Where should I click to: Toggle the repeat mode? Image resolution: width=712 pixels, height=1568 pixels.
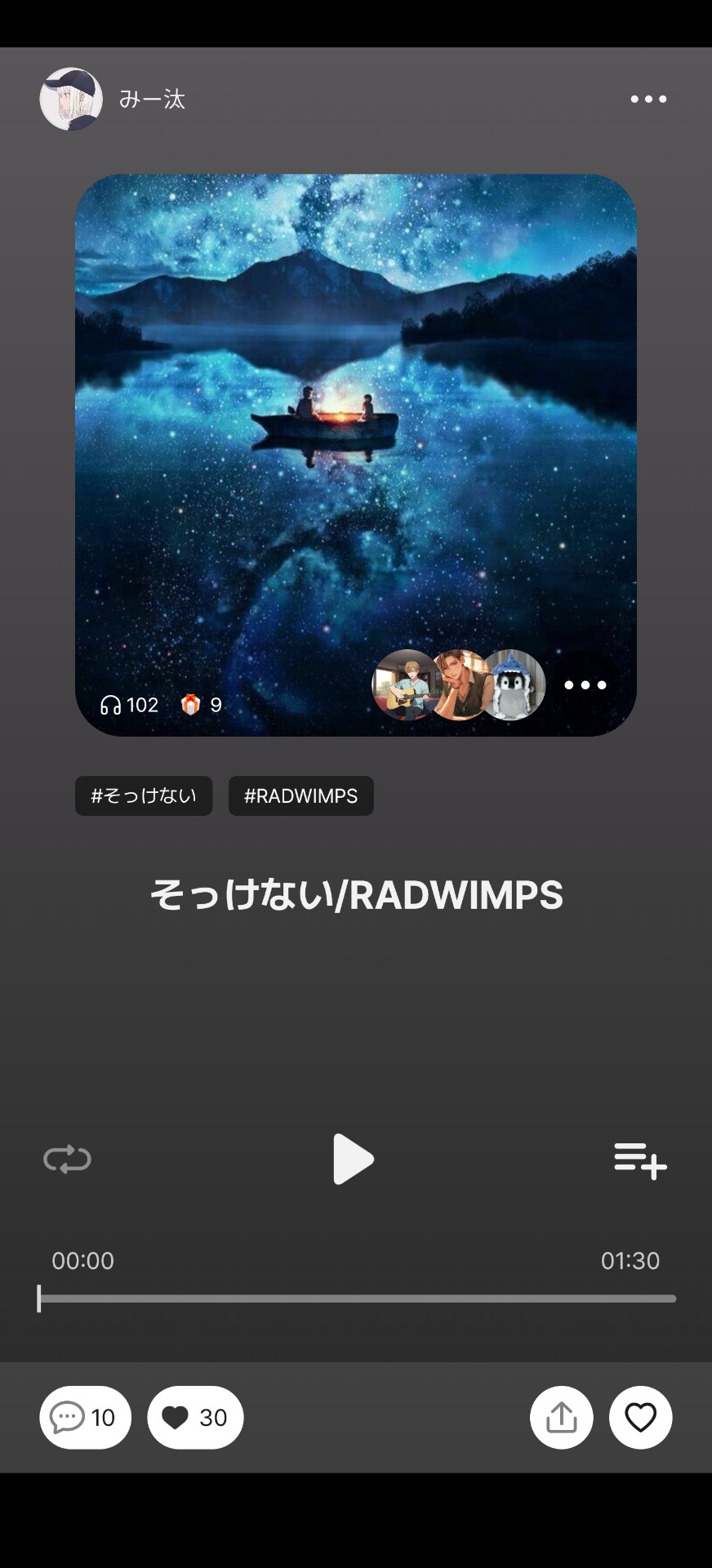[x=67, y=1159]
